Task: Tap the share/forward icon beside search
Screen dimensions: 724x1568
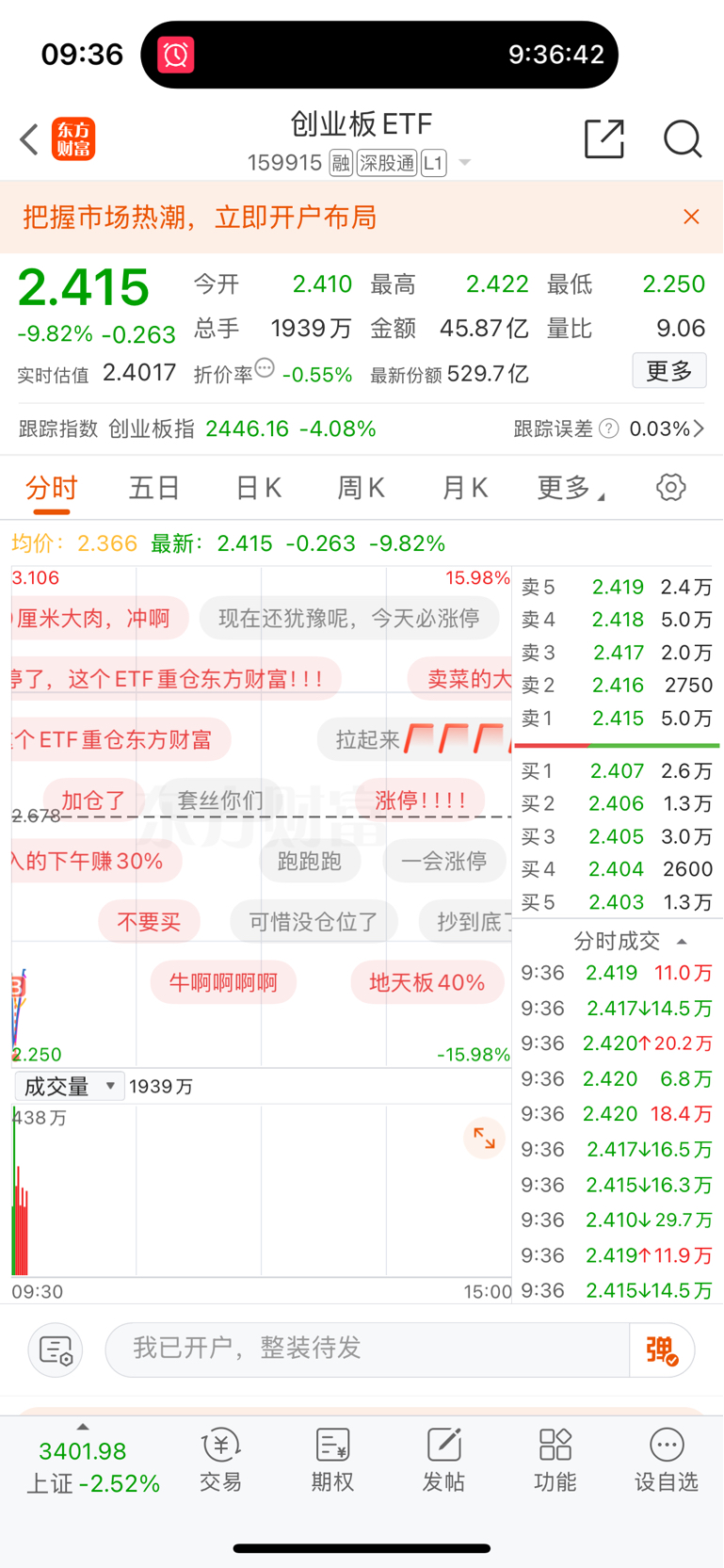Action: pyautogui.click(x=604, y=138)
